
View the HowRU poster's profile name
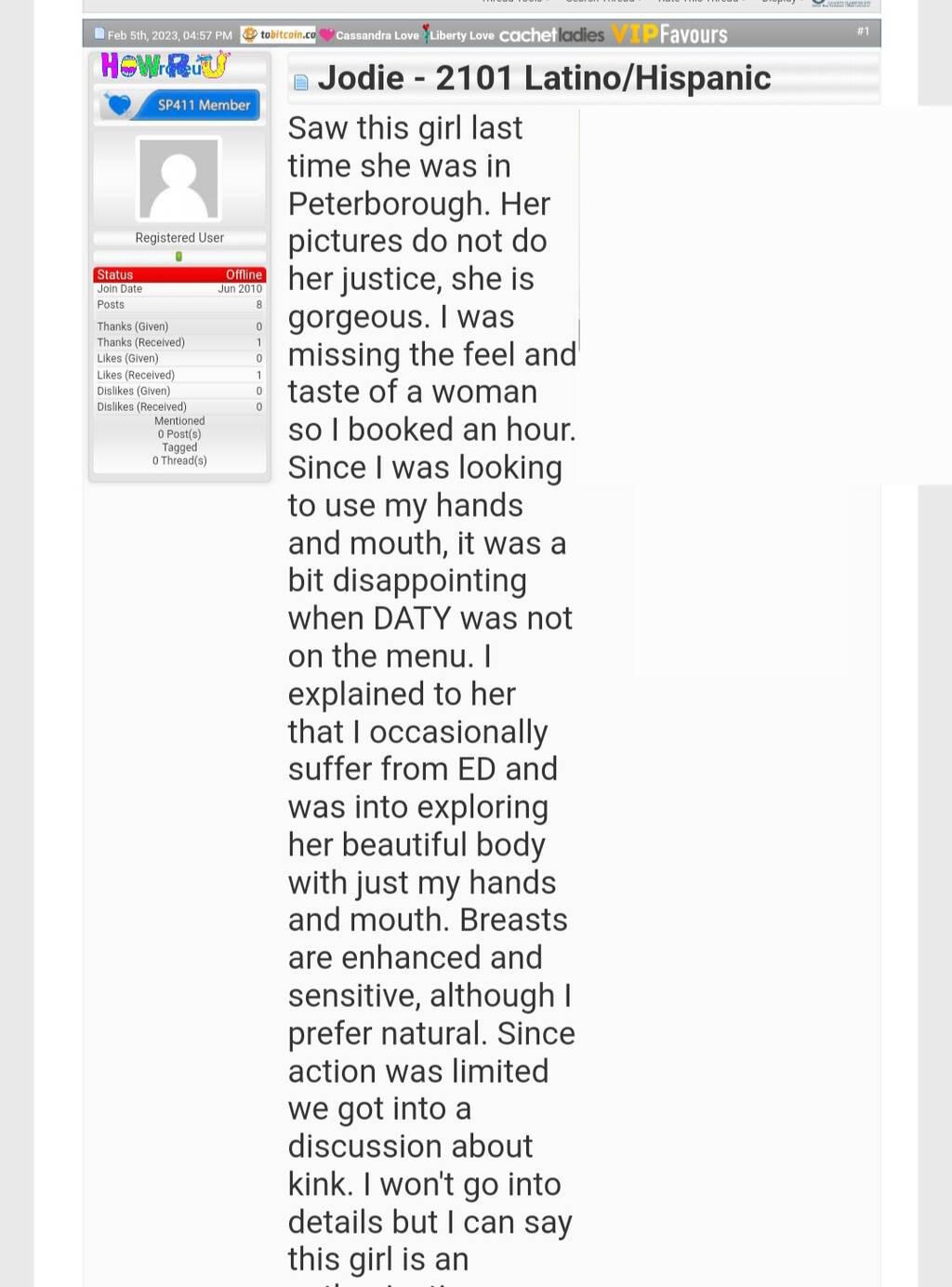click(165, 65)
